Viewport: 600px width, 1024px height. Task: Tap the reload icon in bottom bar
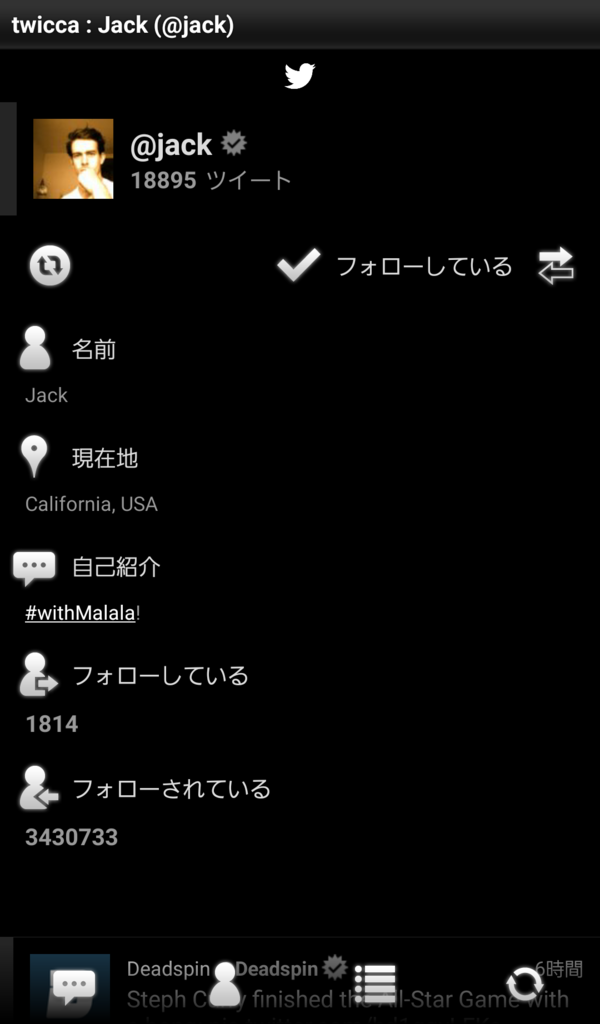point(524,985)
